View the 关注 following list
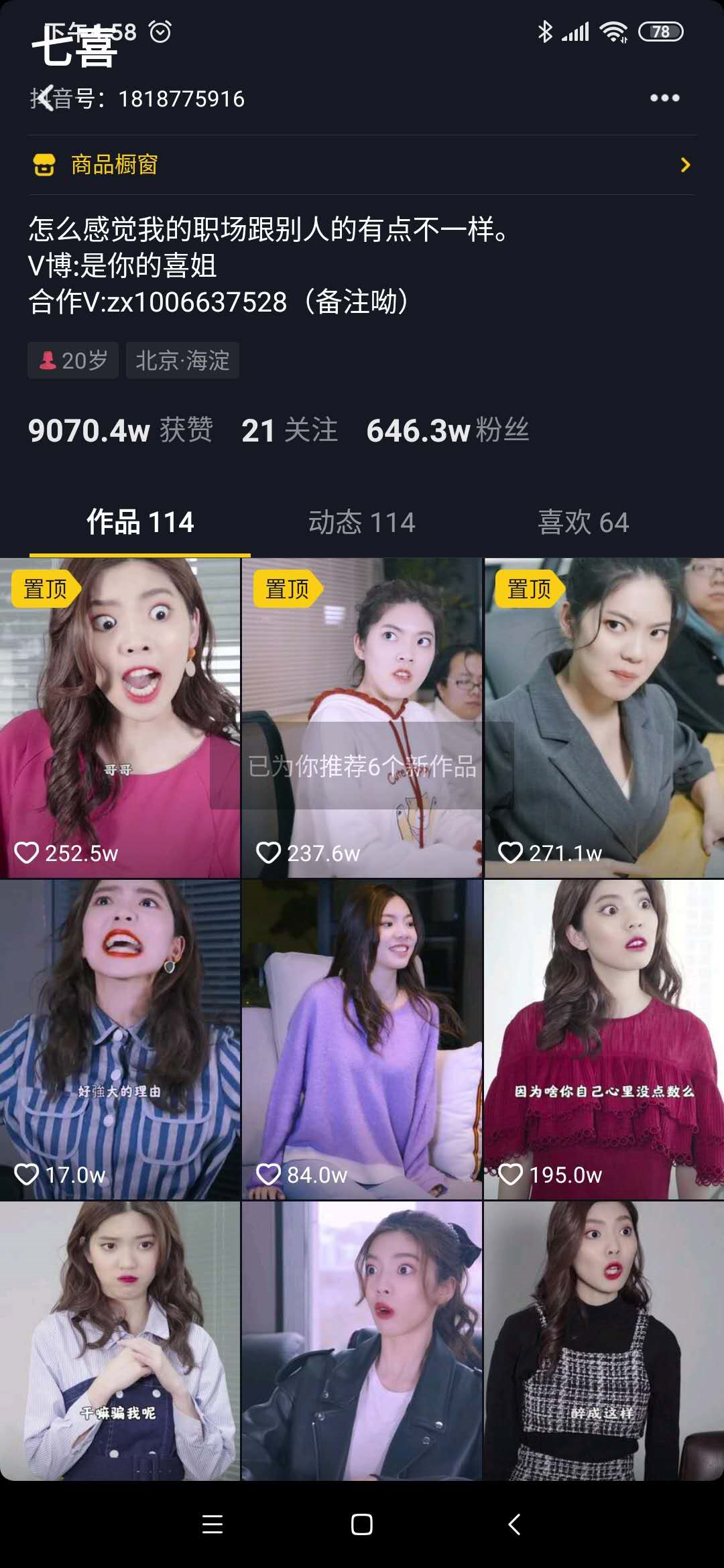 [290, 430]
